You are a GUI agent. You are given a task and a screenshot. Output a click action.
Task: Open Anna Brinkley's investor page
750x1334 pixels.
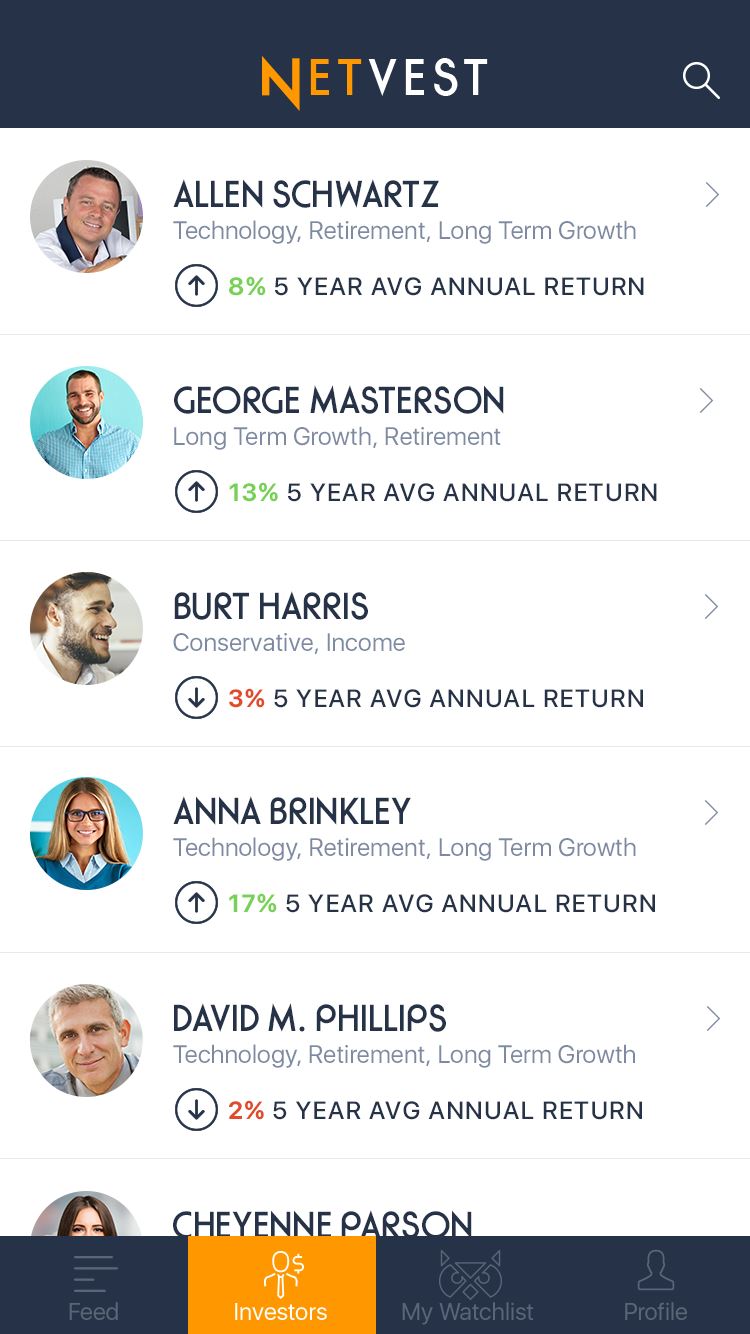375,850
